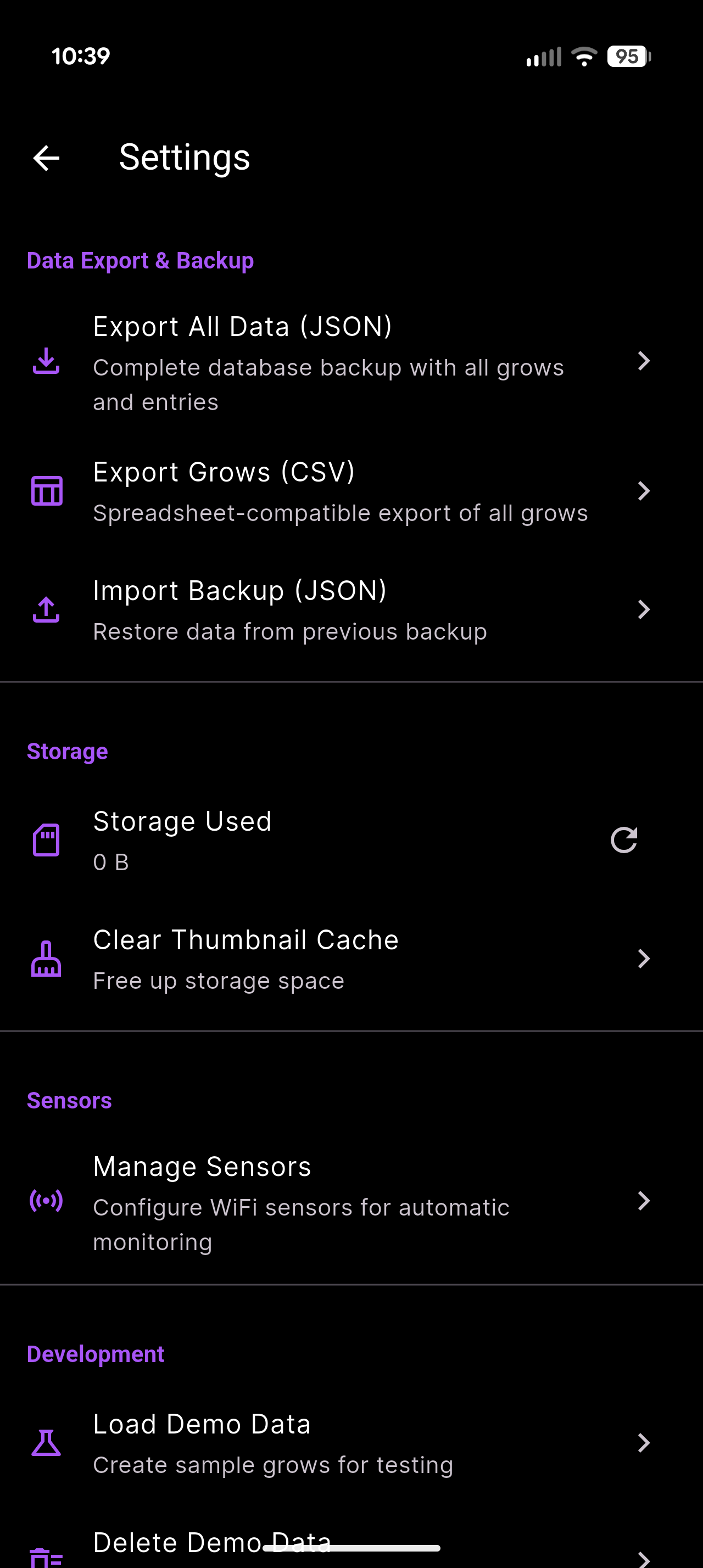This screenshot has width=703, height=1568.
Task: Select the Export Grows (CSV) row
Action: (x=341, y=491)
